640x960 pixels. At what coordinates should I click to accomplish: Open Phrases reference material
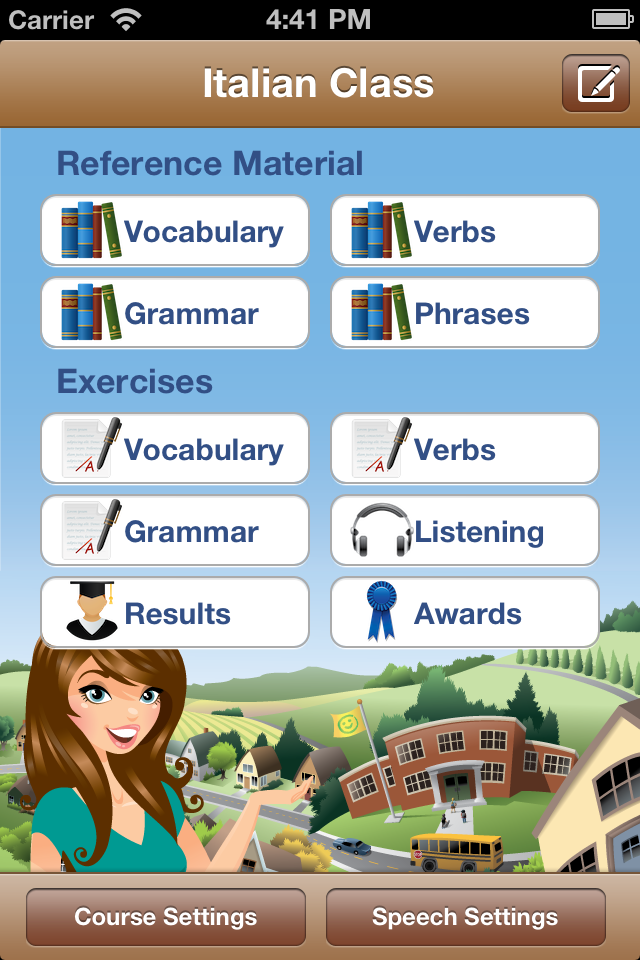click(x=465, y=313)
